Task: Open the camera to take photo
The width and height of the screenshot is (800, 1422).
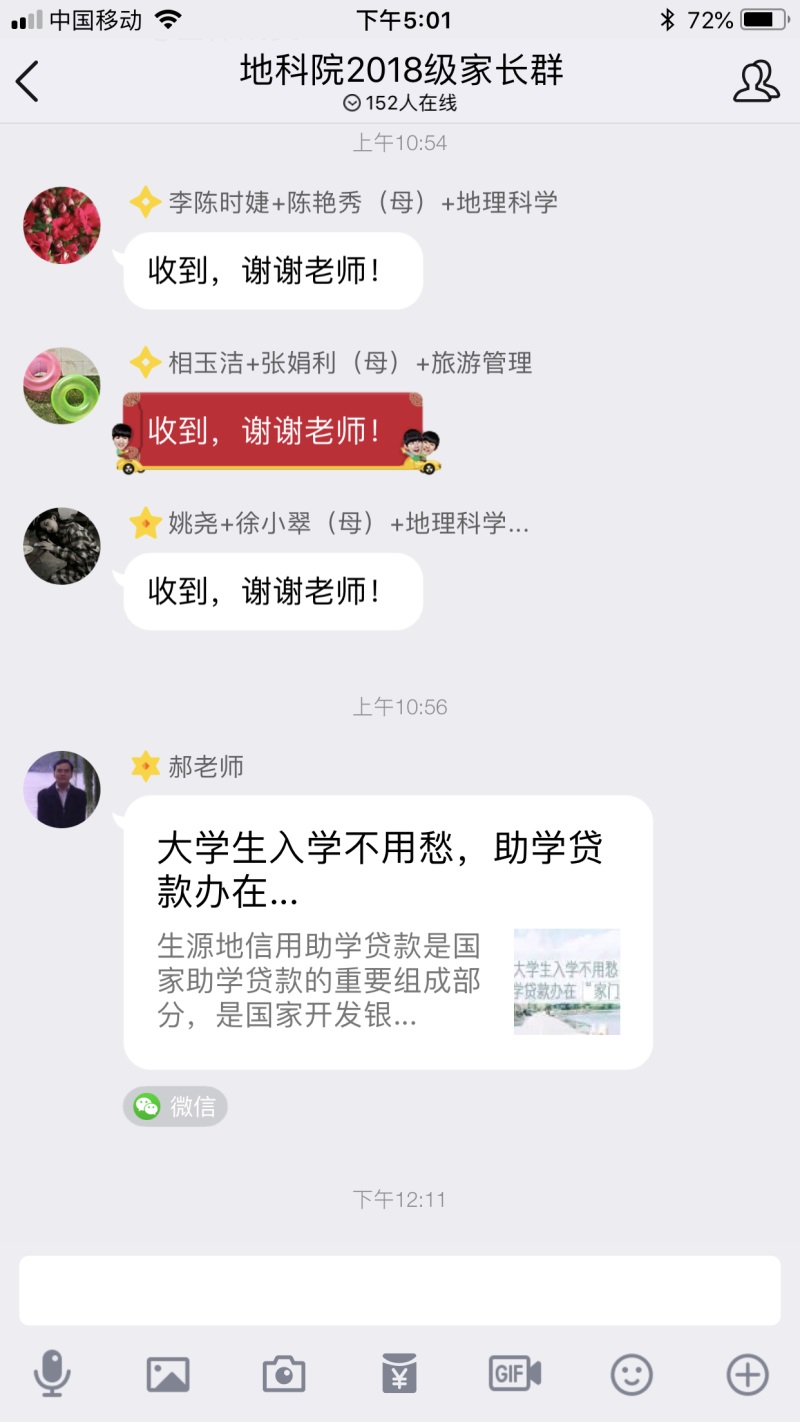Action: click(284, 1374)
